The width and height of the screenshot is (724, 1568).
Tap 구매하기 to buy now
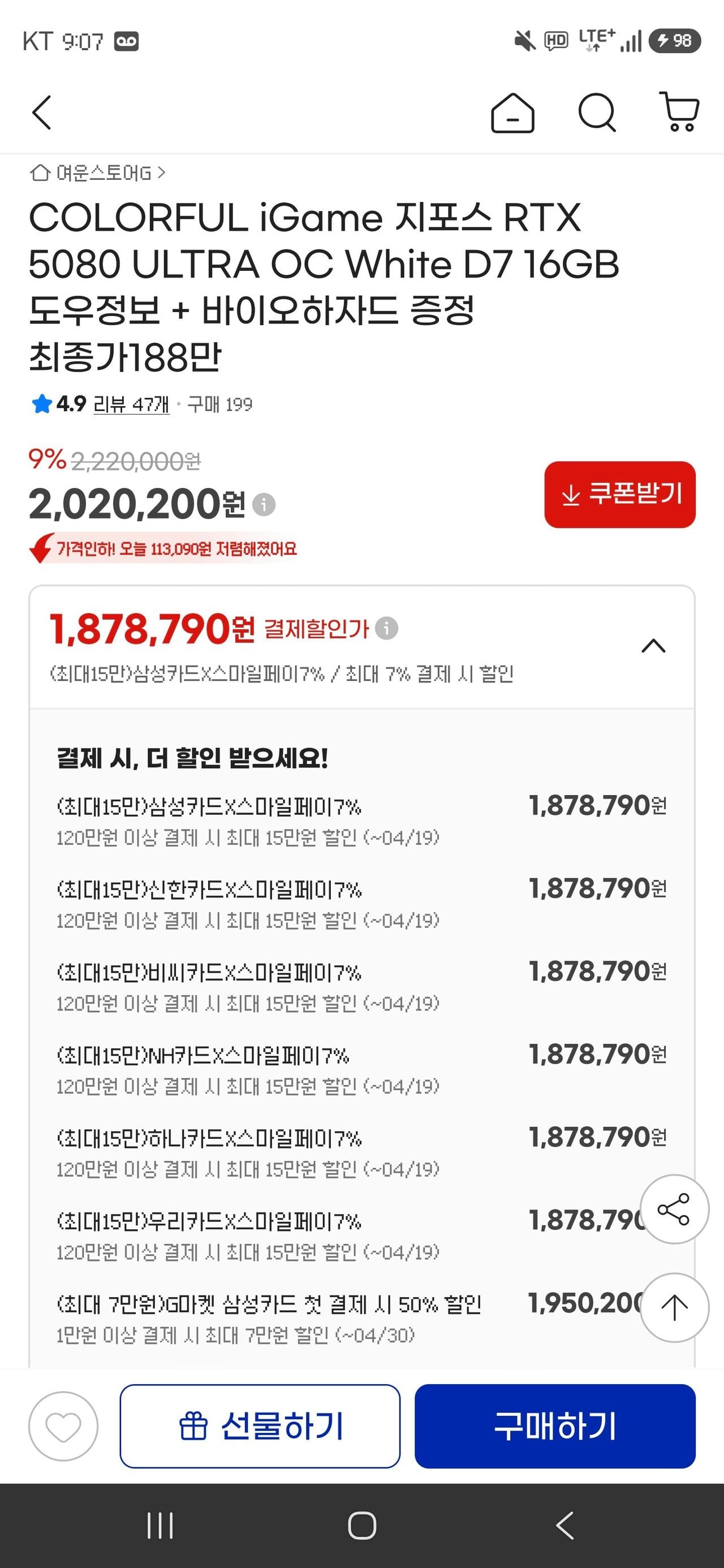(555, 1426)
